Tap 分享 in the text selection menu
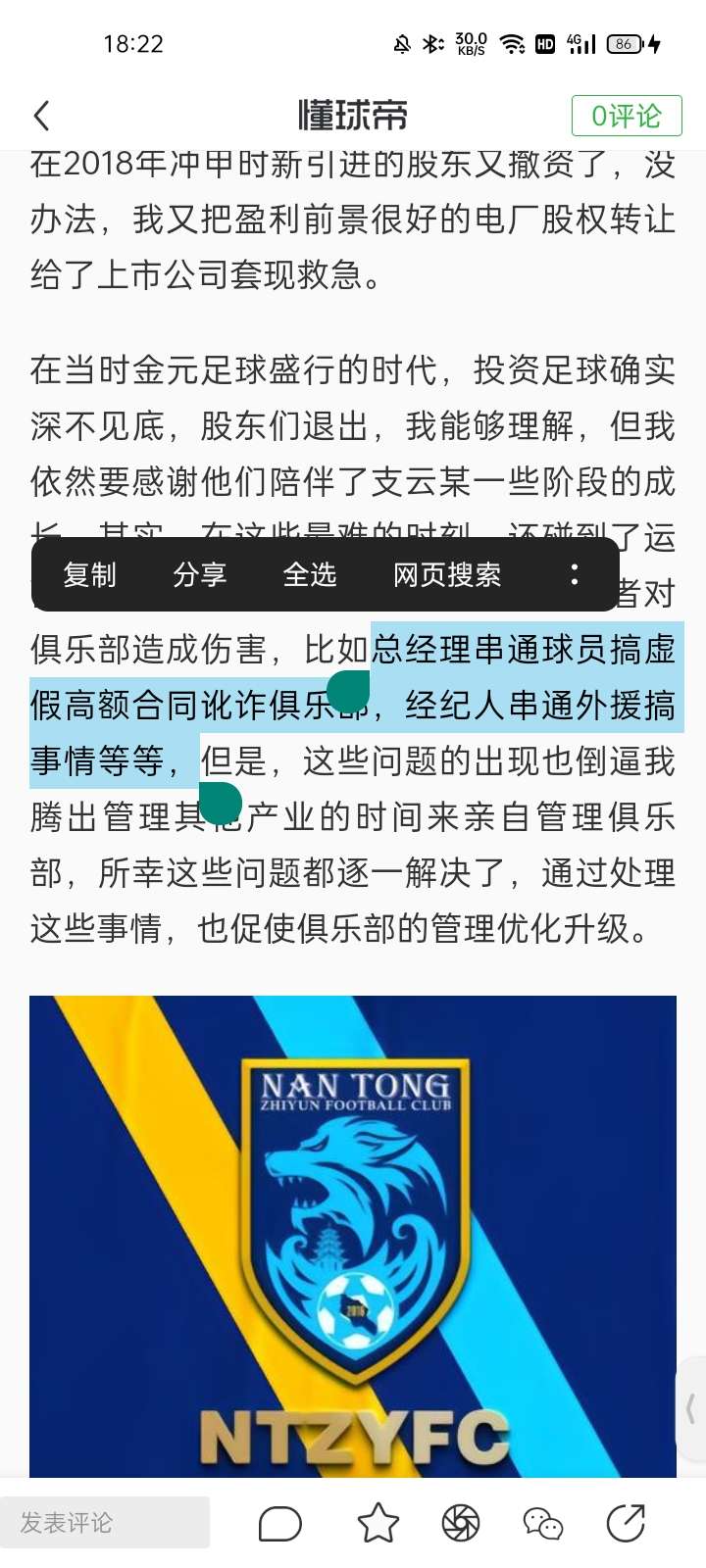The image size is (706, 1568). tap(199, 574)
